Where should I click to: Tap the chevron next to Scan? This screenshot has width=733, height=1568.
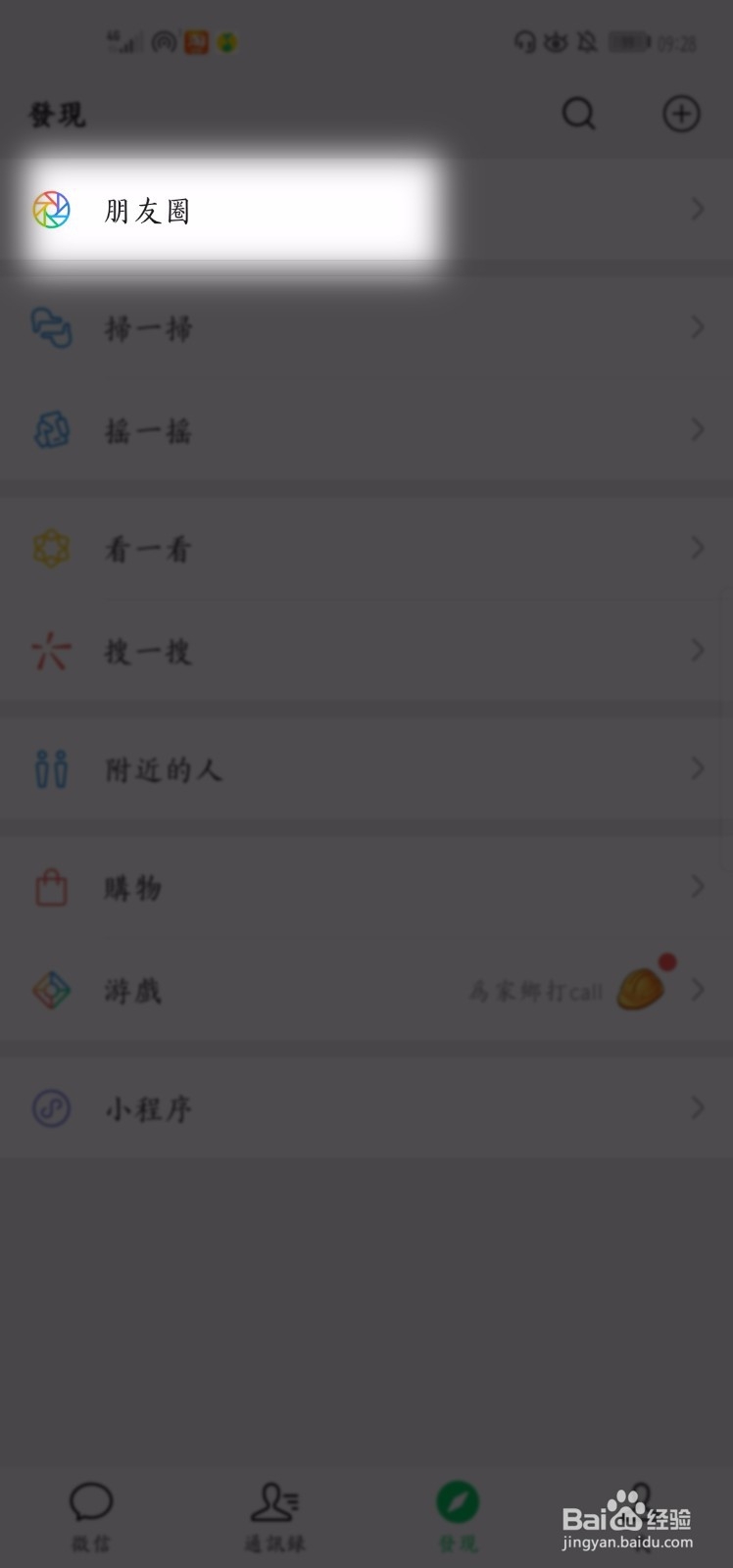697,328
